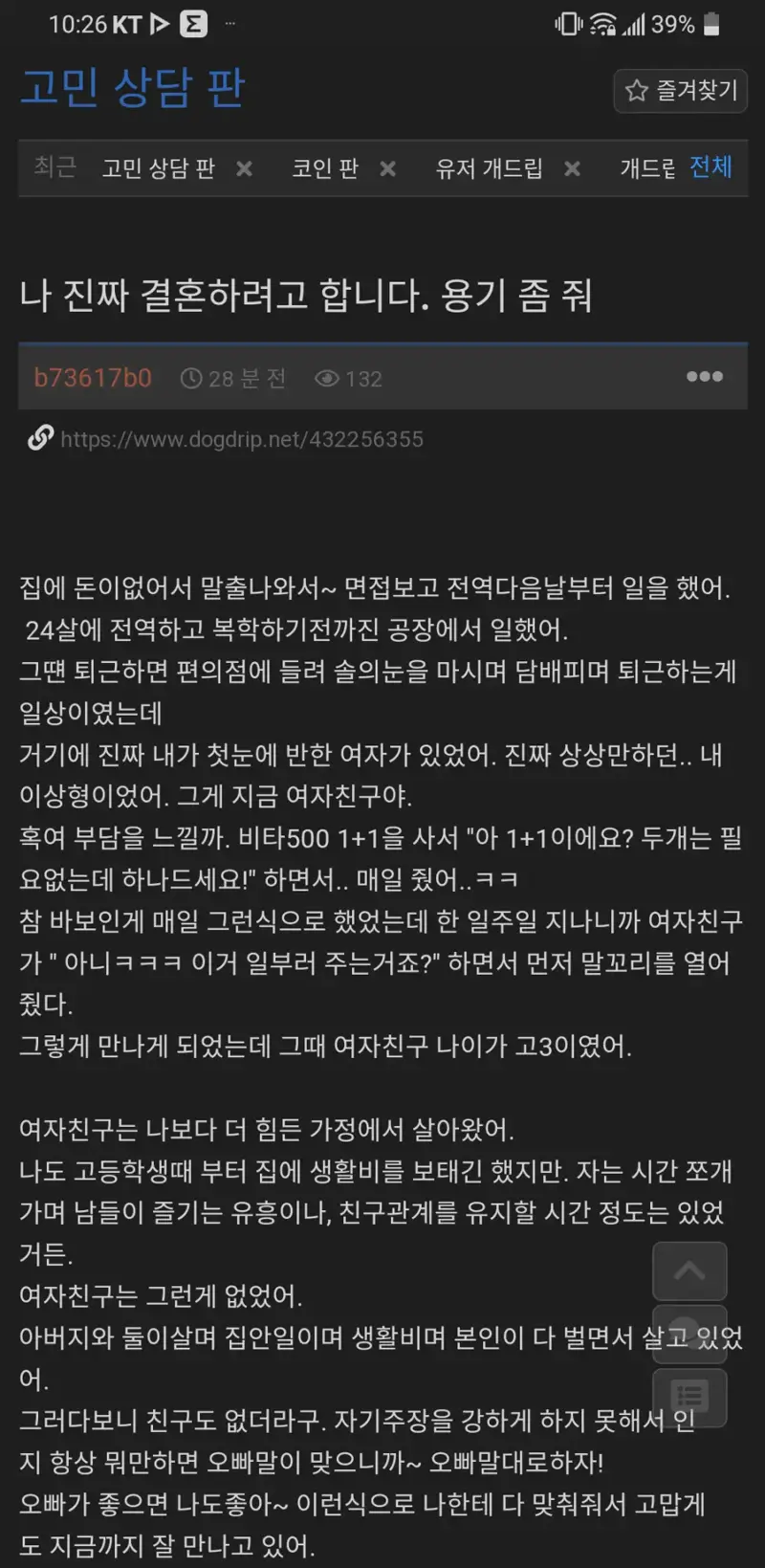
Task: Remove 유저 개드립 from recent boards
Action: (x=572, y=168)
